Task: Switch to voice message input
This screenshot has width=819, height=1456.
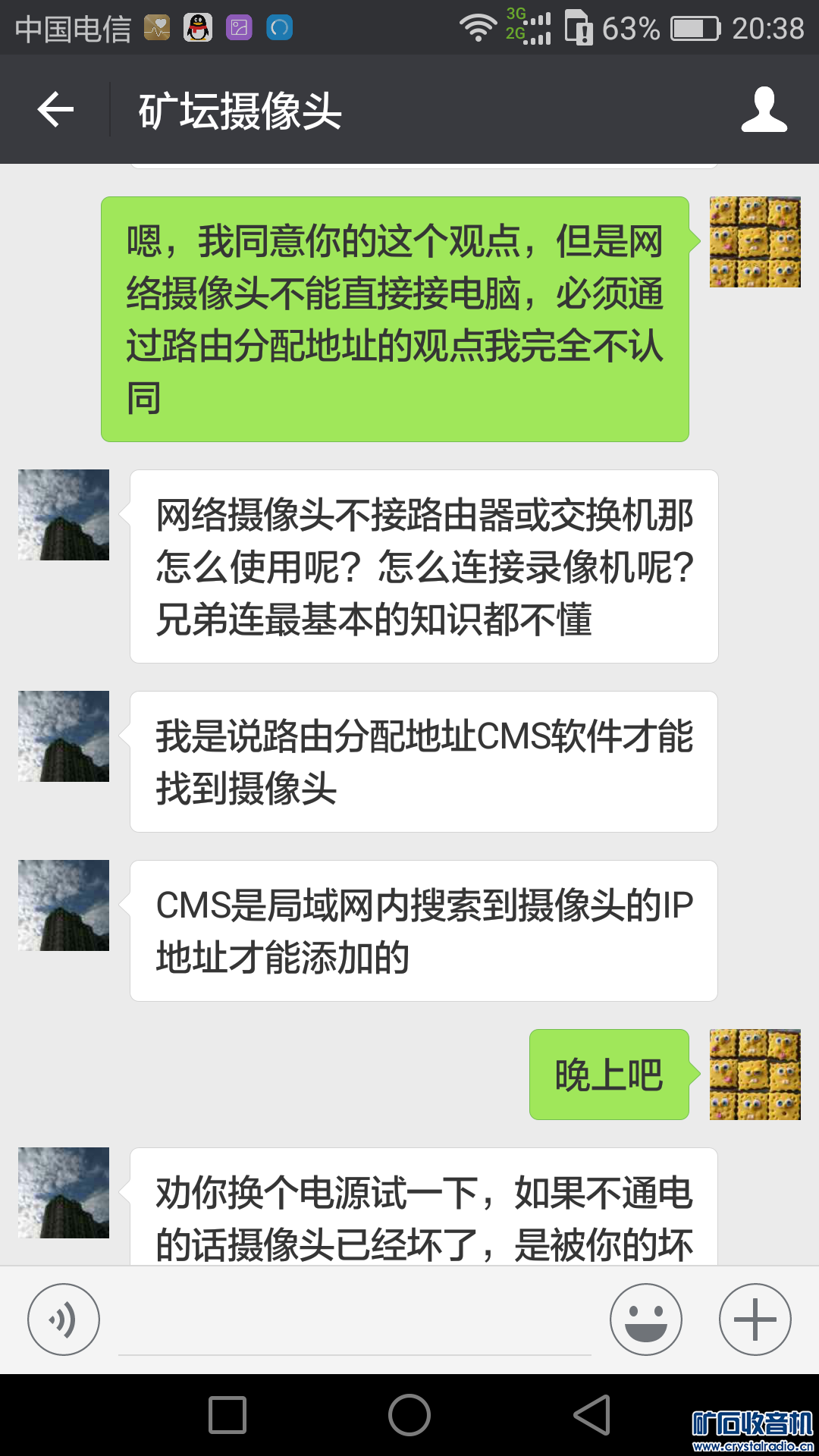Action: [64, 1319]
